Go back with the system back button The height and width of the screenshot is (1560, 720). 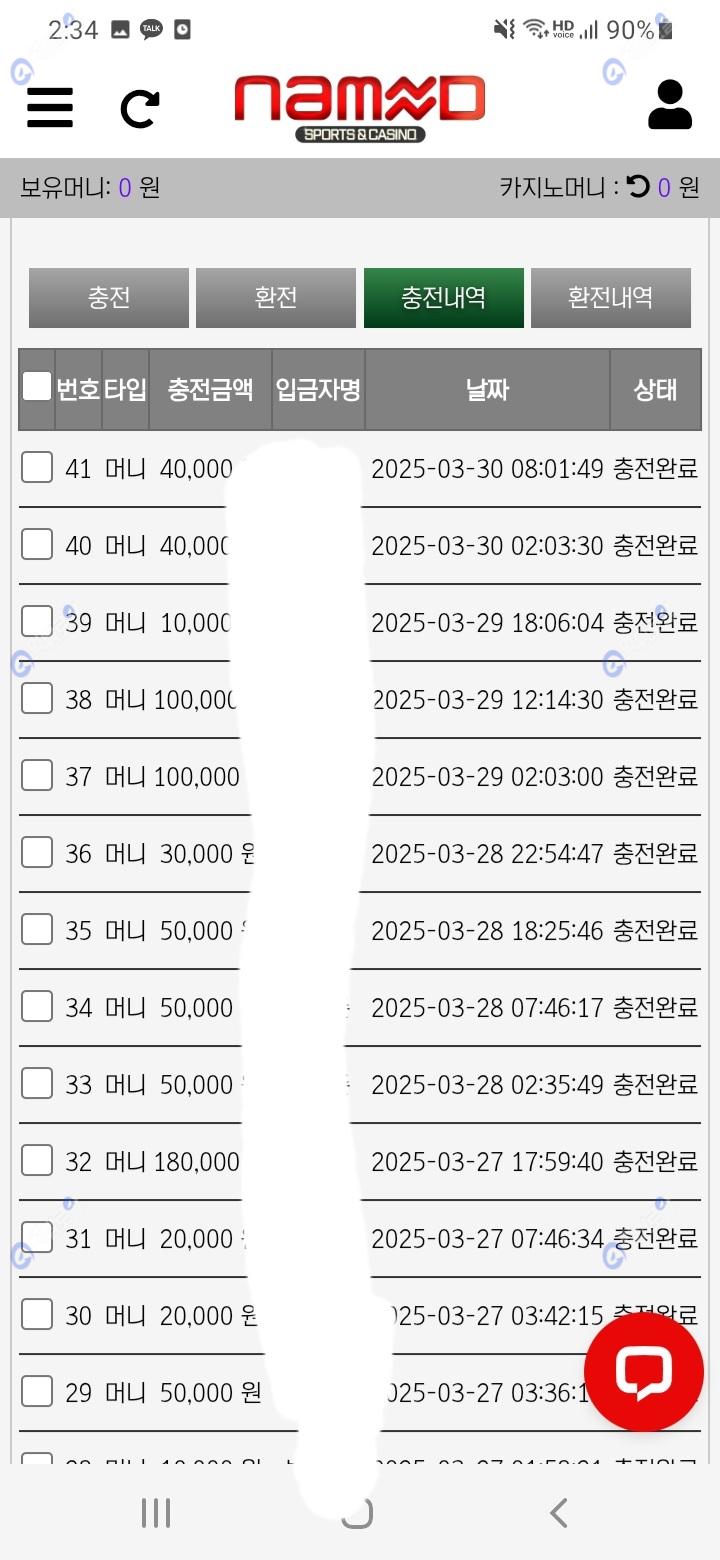tap(559, 1513)
